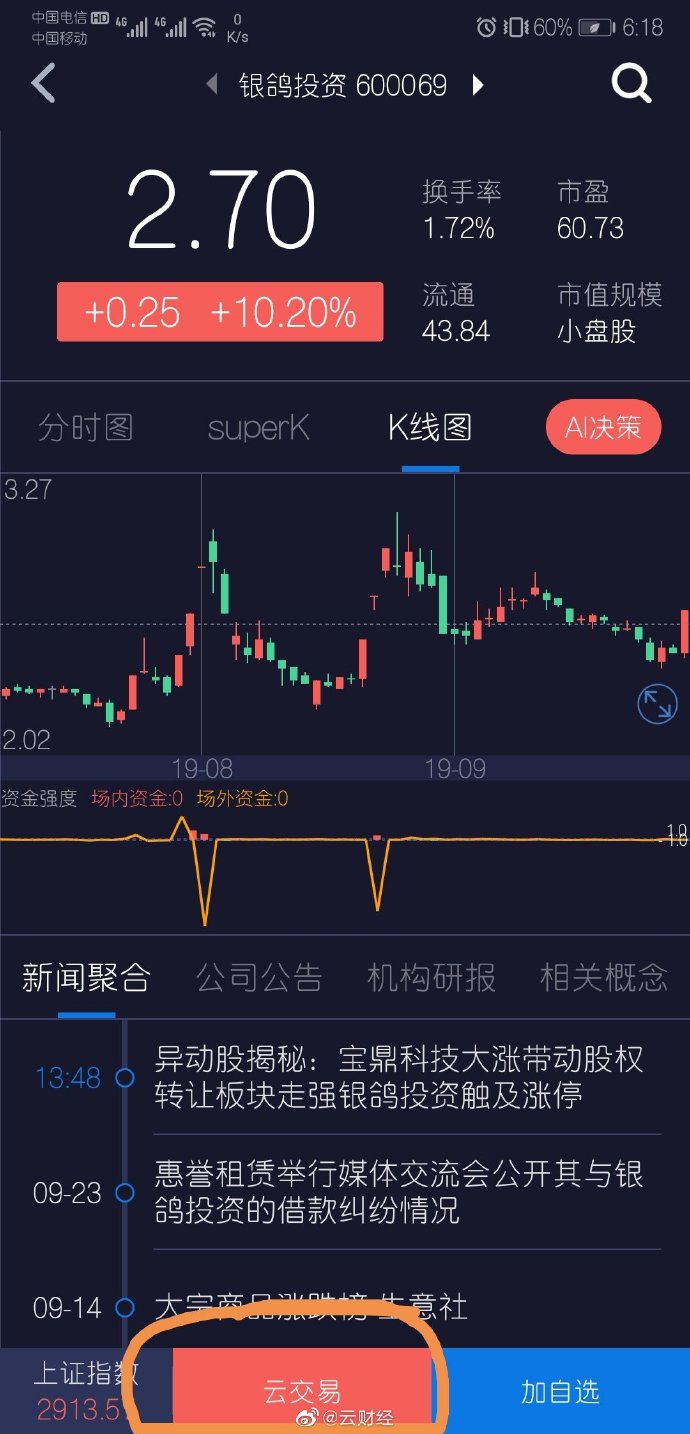Select the K线图 chart tab
Viewport: 690px width, 1434px height.
tap(430, 428)
